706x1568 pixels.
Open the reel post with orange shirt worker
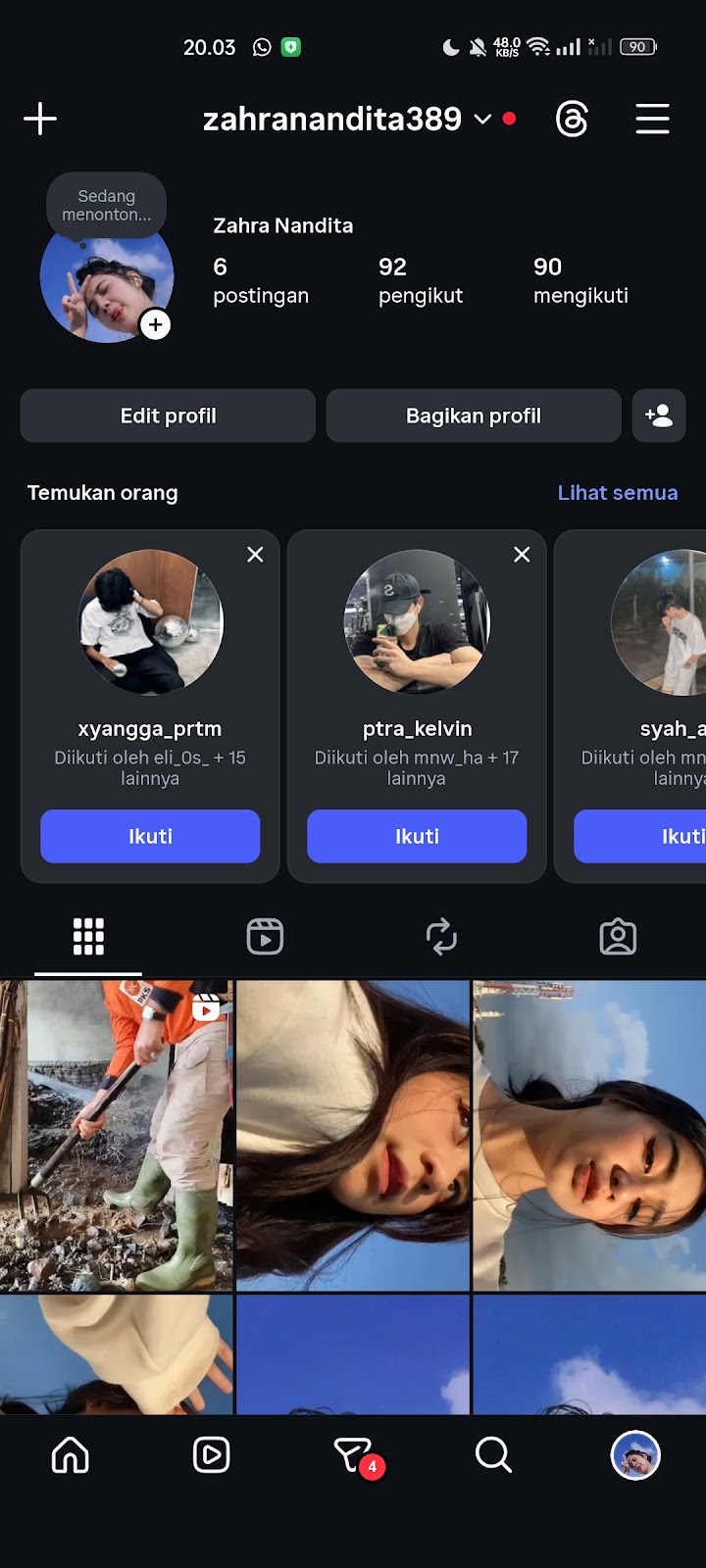click(116, 1135)
